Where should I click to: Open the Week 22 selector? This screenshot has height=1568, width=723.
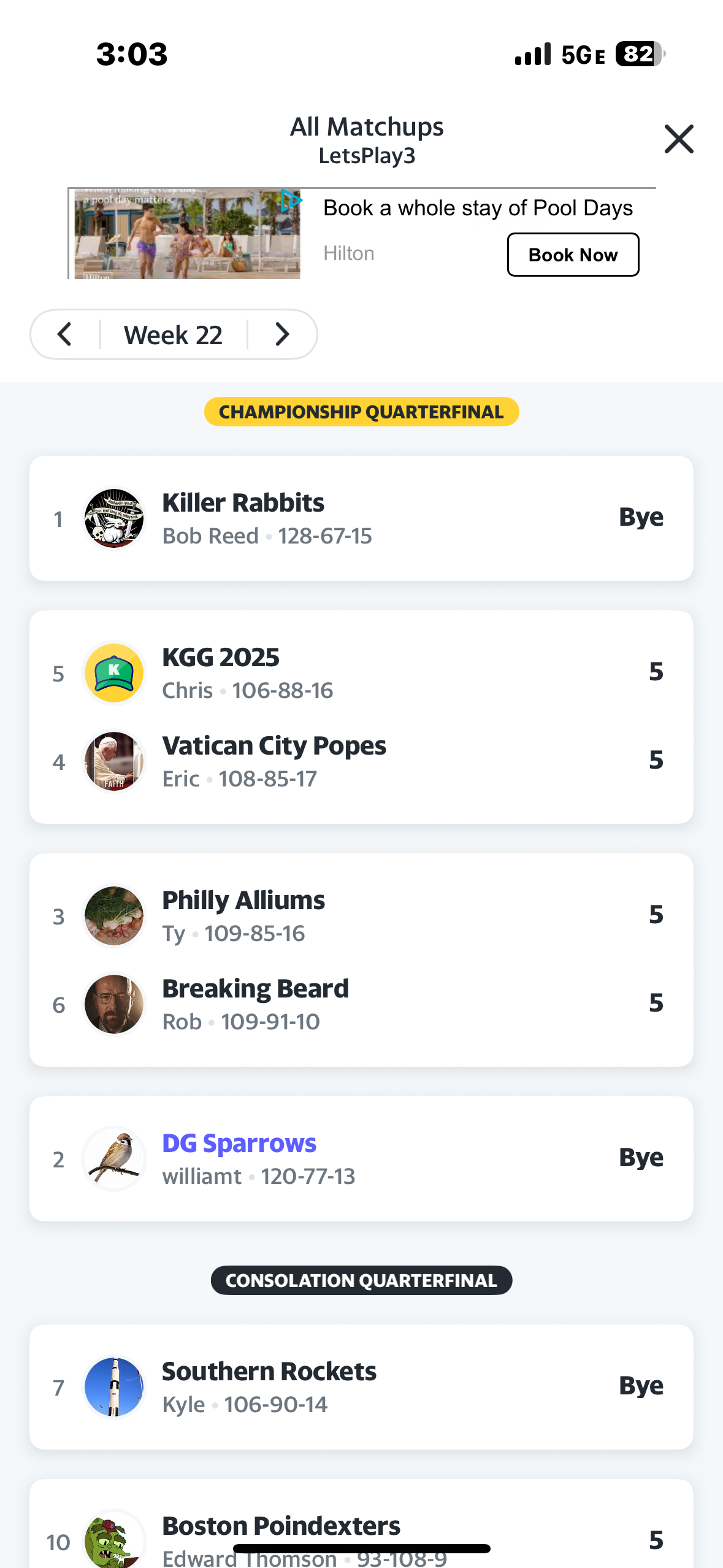tap(174, 335)
